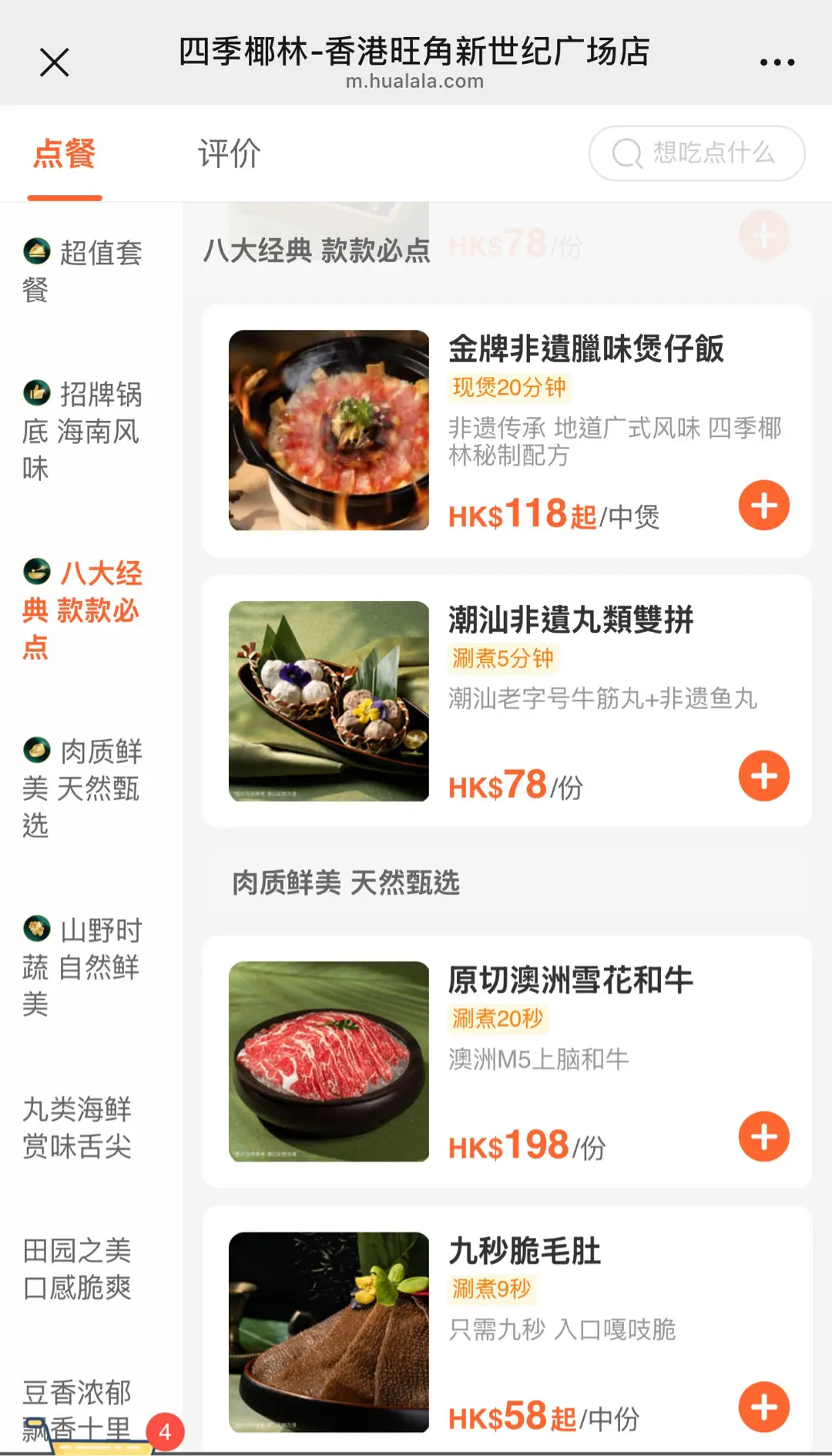Viewport: 832px width, 1456px height.
Task: Select the 点餐 ordering tab
Action: [x=65, y=153]
